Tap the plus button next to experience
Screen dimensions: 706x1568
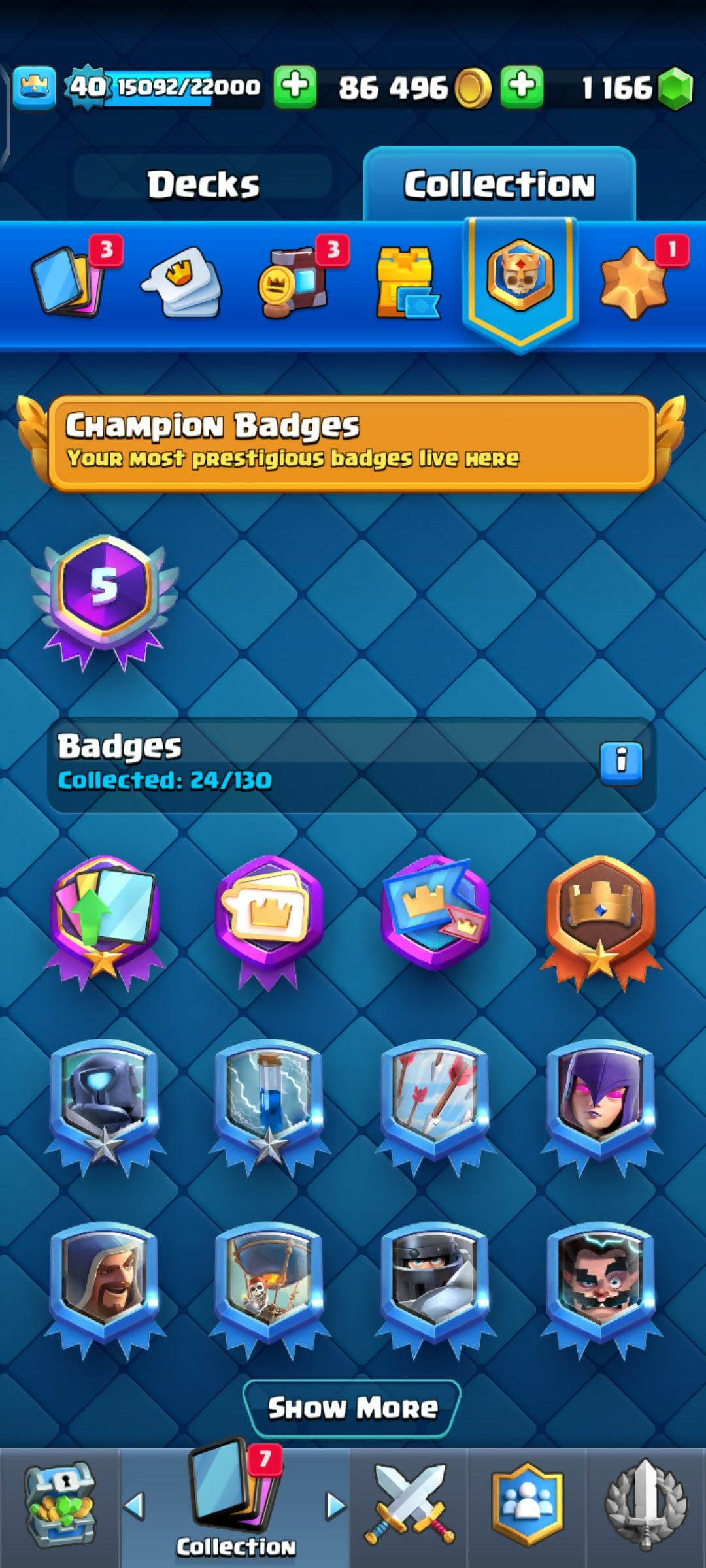point(294,87)
